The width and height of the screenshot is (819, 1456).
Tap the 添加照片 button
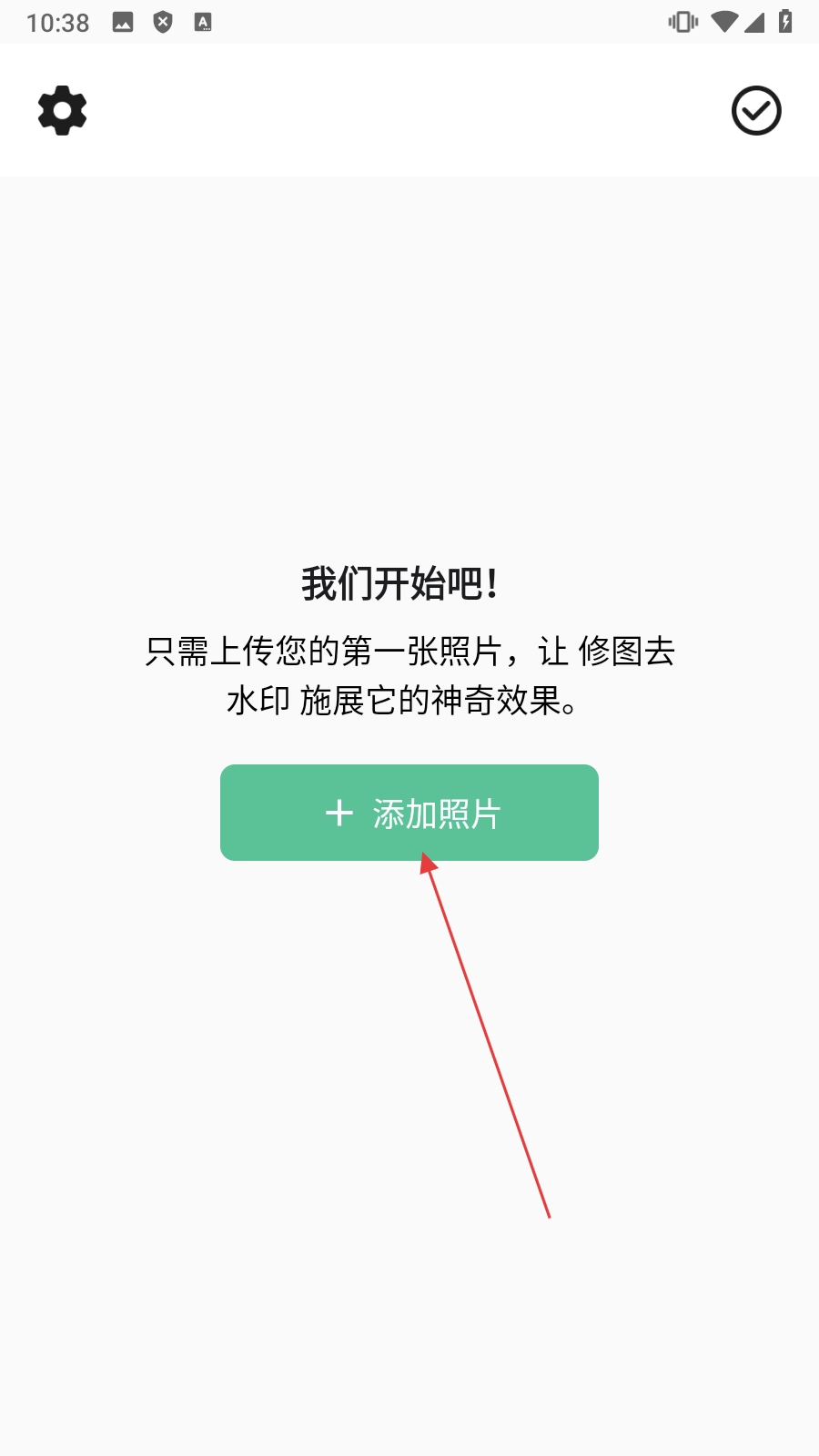pos(409,813)
